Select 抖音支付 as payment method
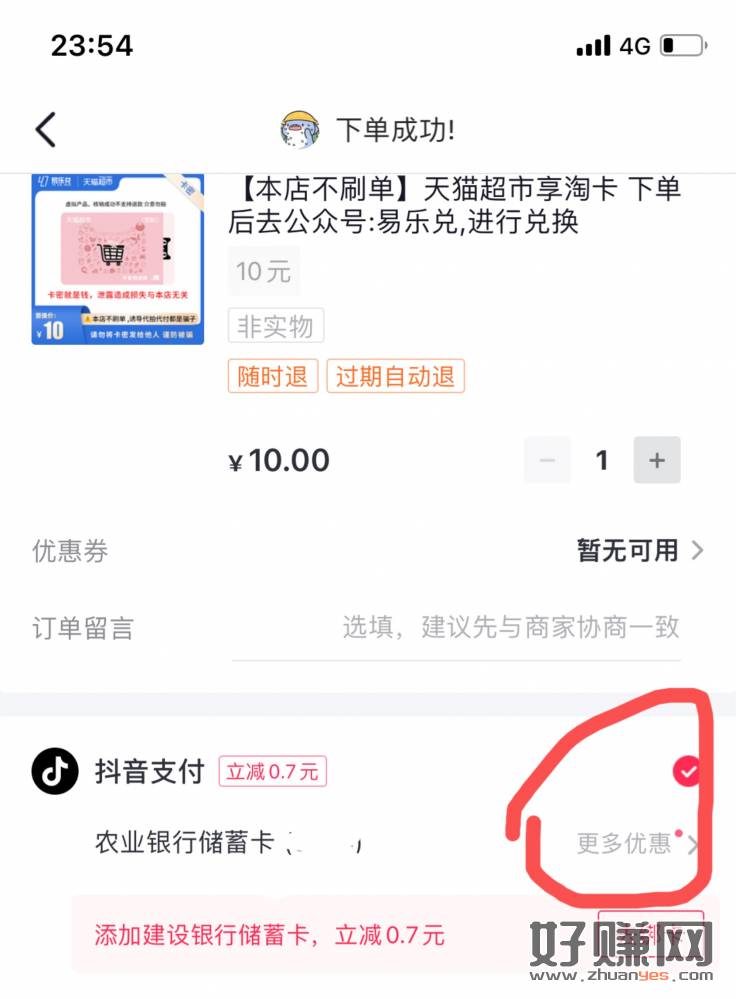Viewport: 736px width, 999px height. (x=686, y=771)
